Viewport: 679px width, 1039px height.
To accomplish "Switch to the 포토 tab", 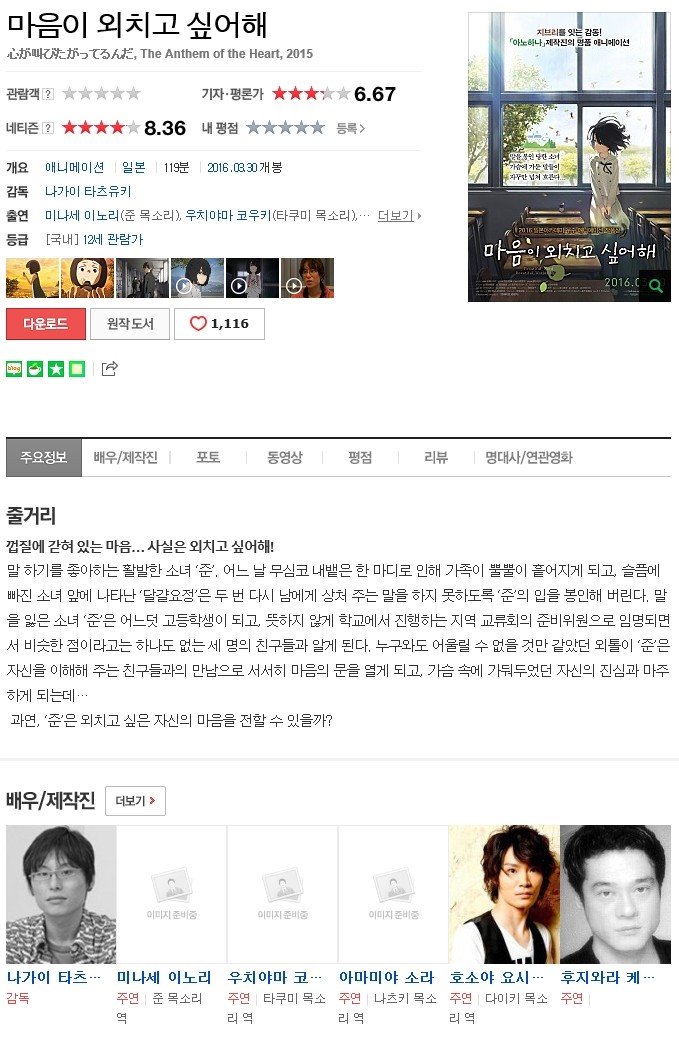I will 208,457.
